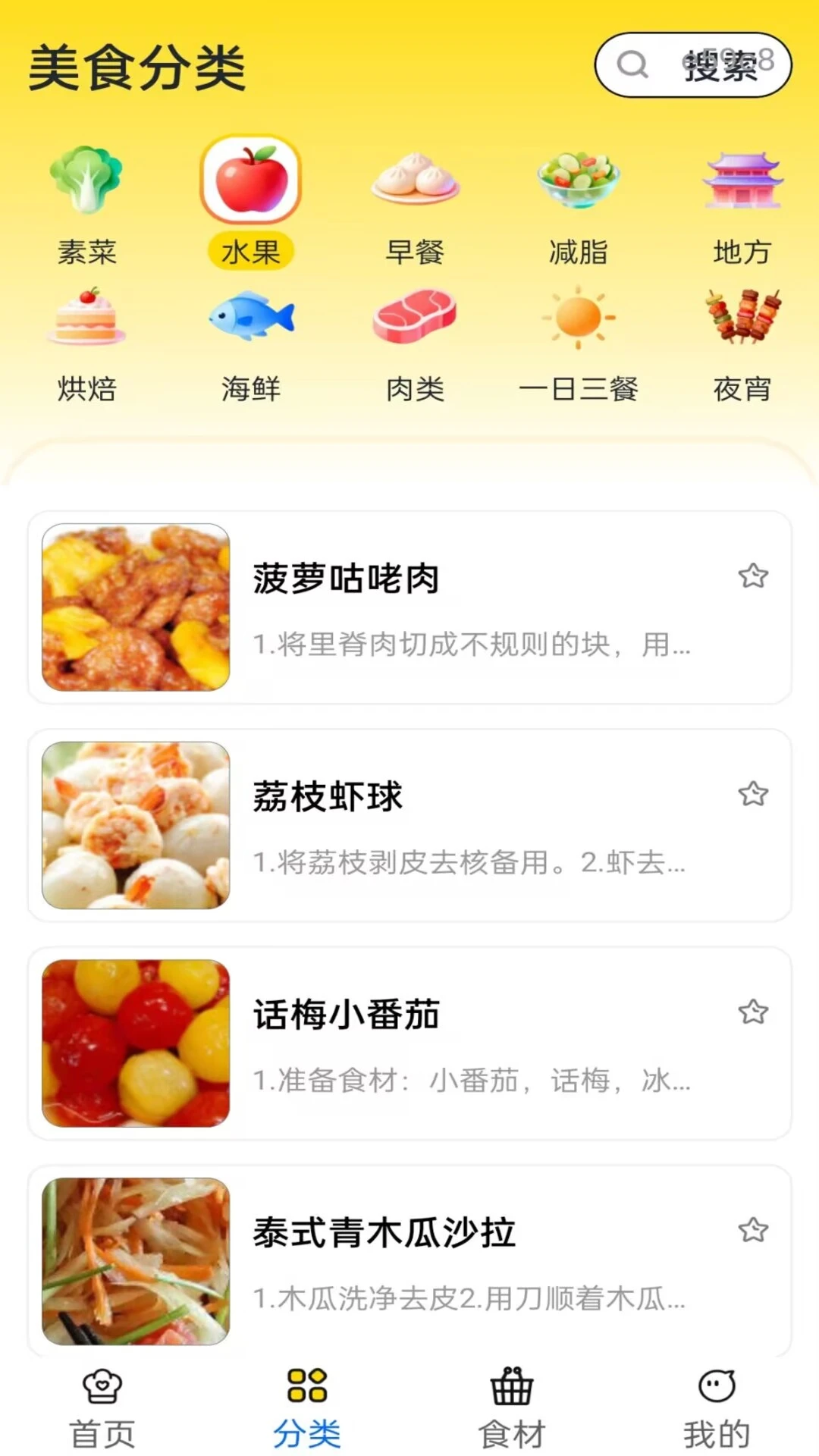The image size is (819, 1456).
Task: Star the 荔枝虾球 recipe
Action: coord(752,794)
